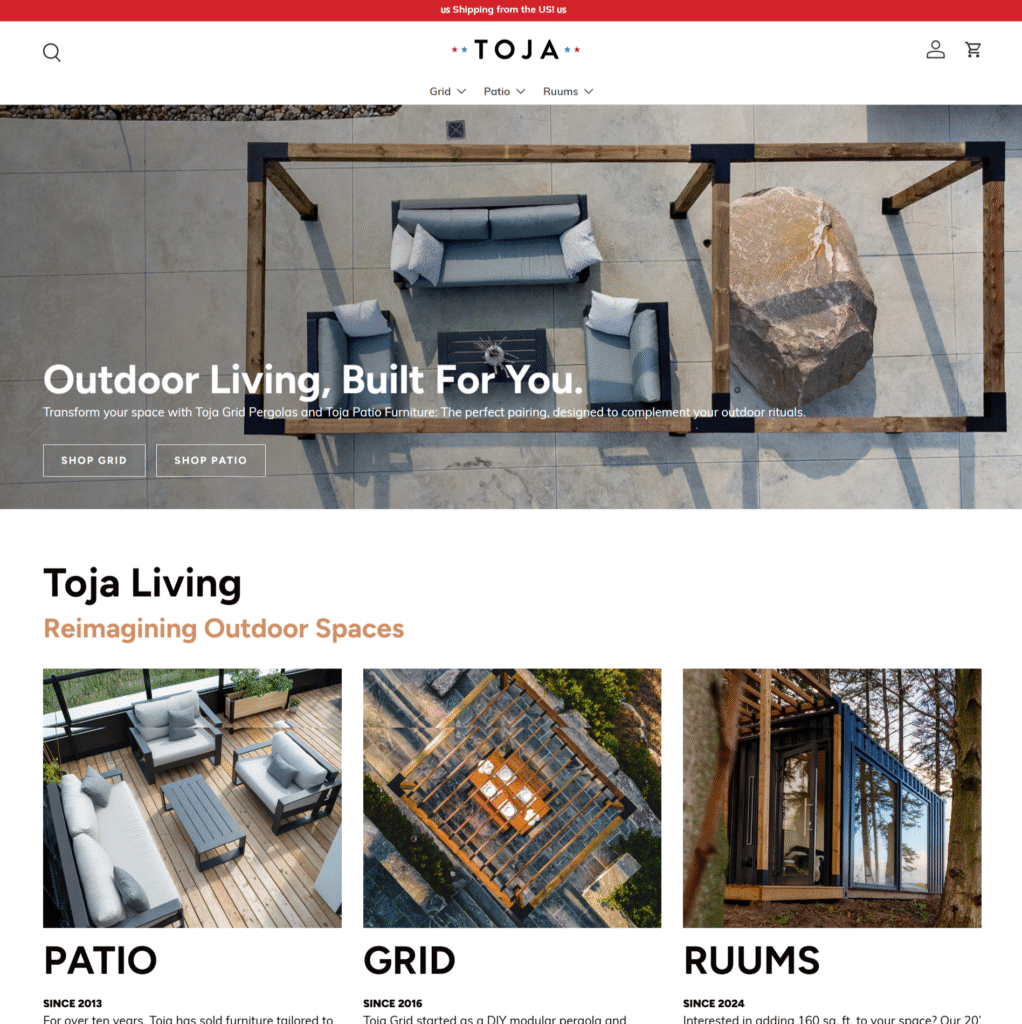Viewport: 1022px width, 1024px height.
Task: Open the Patio furniture tile
Action: 192,798
